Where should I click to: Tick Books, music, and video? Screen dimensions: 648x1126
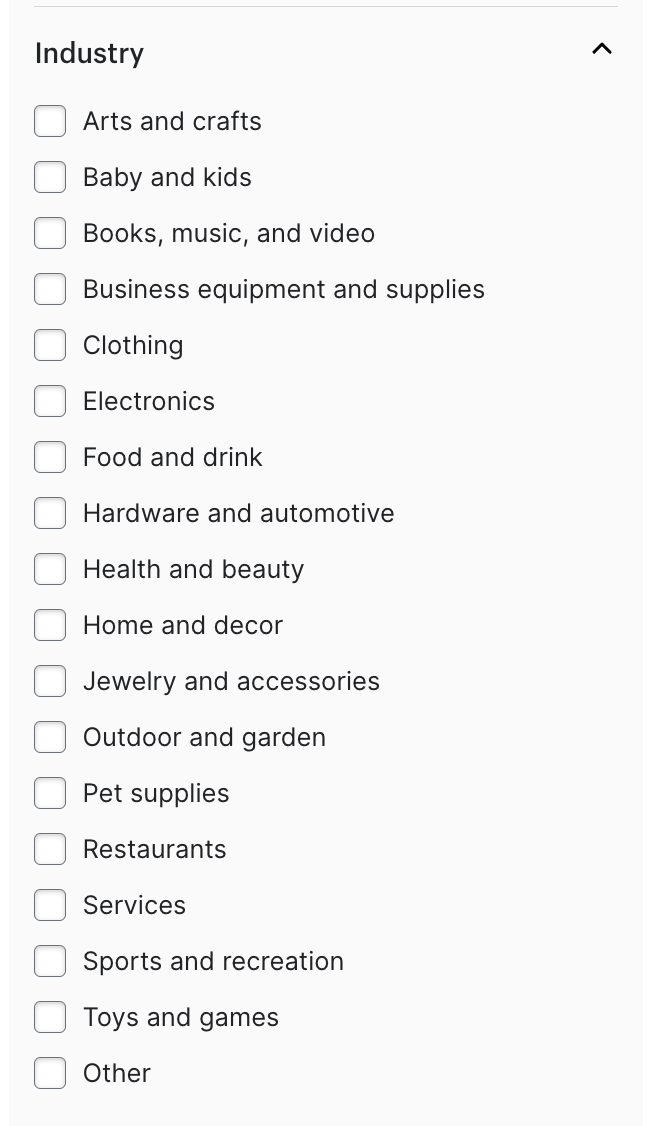pos(50,233)
